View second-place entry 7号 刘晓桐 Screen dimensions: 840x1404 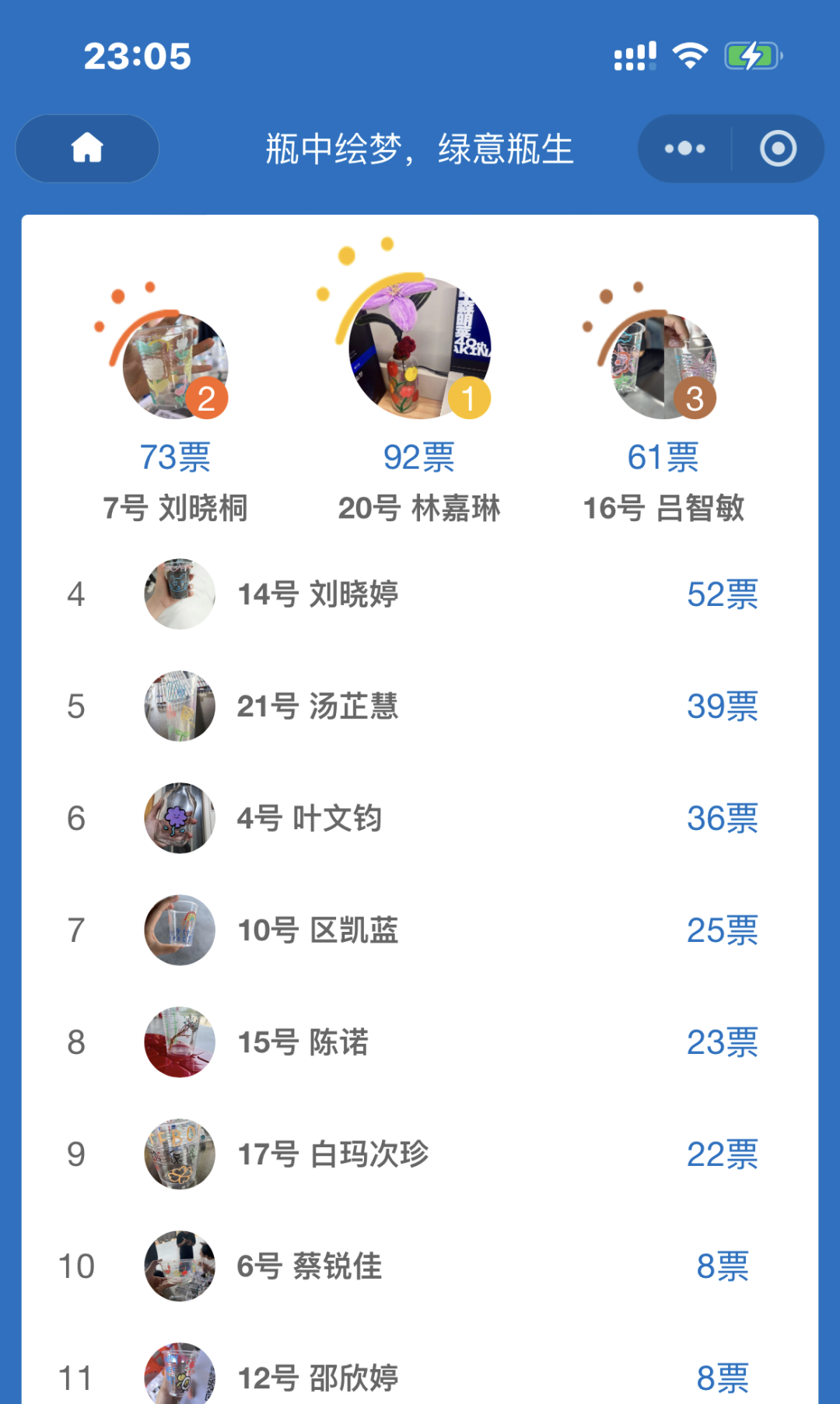tap(175, 366)
